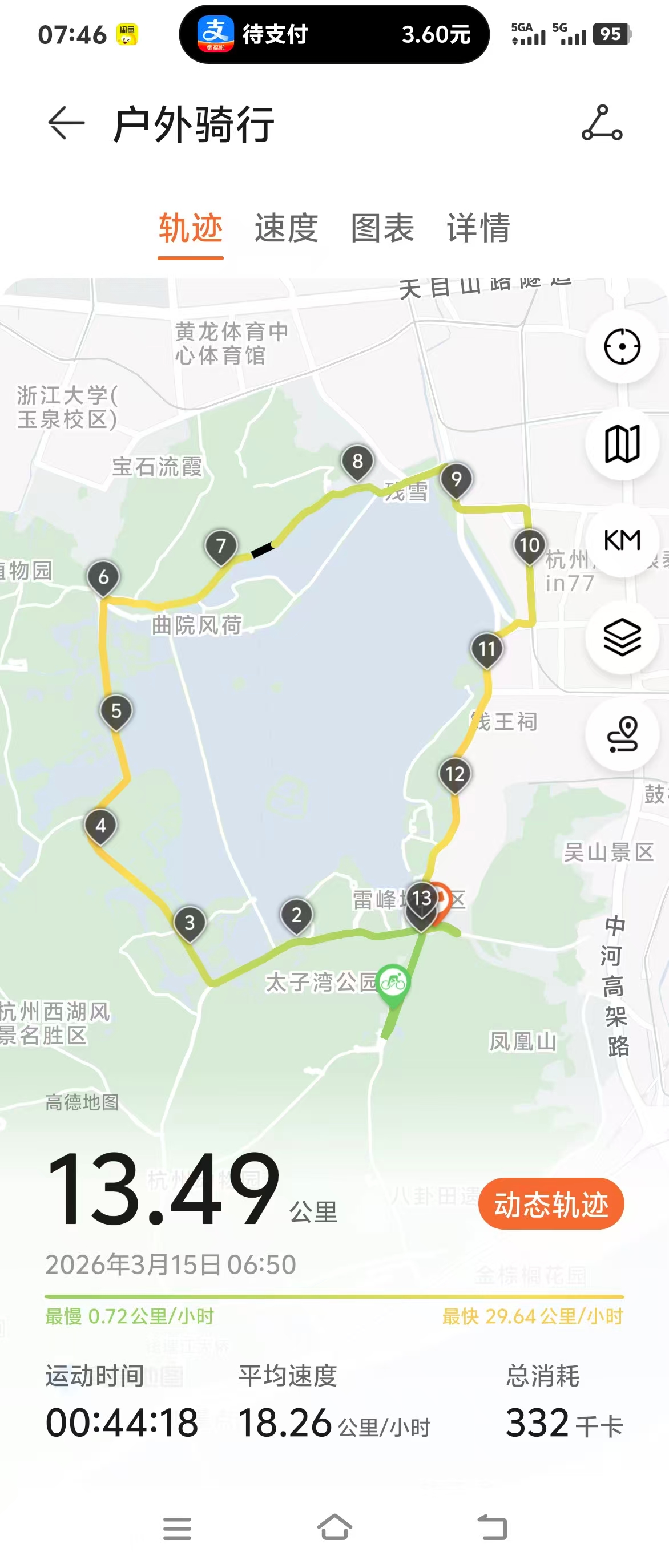
Task: Open recent apps from the navigation bar
Action: point(177,1529)
